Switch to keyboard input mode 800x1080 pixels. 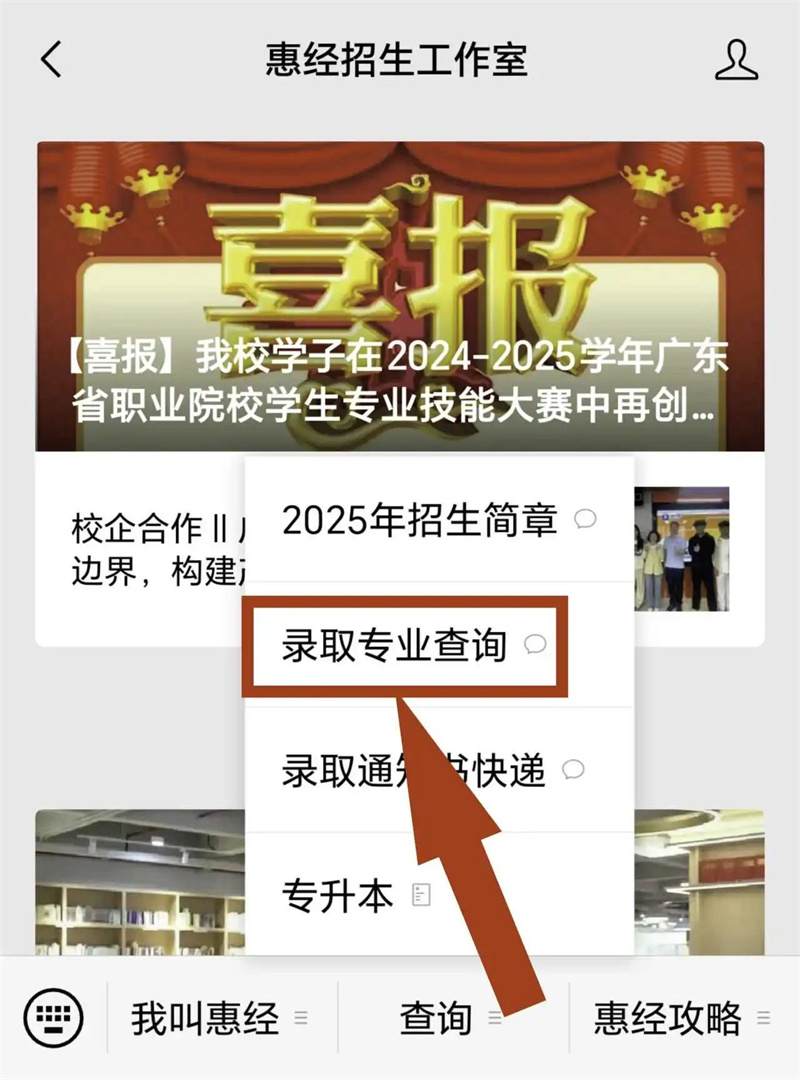[53, 1019]
